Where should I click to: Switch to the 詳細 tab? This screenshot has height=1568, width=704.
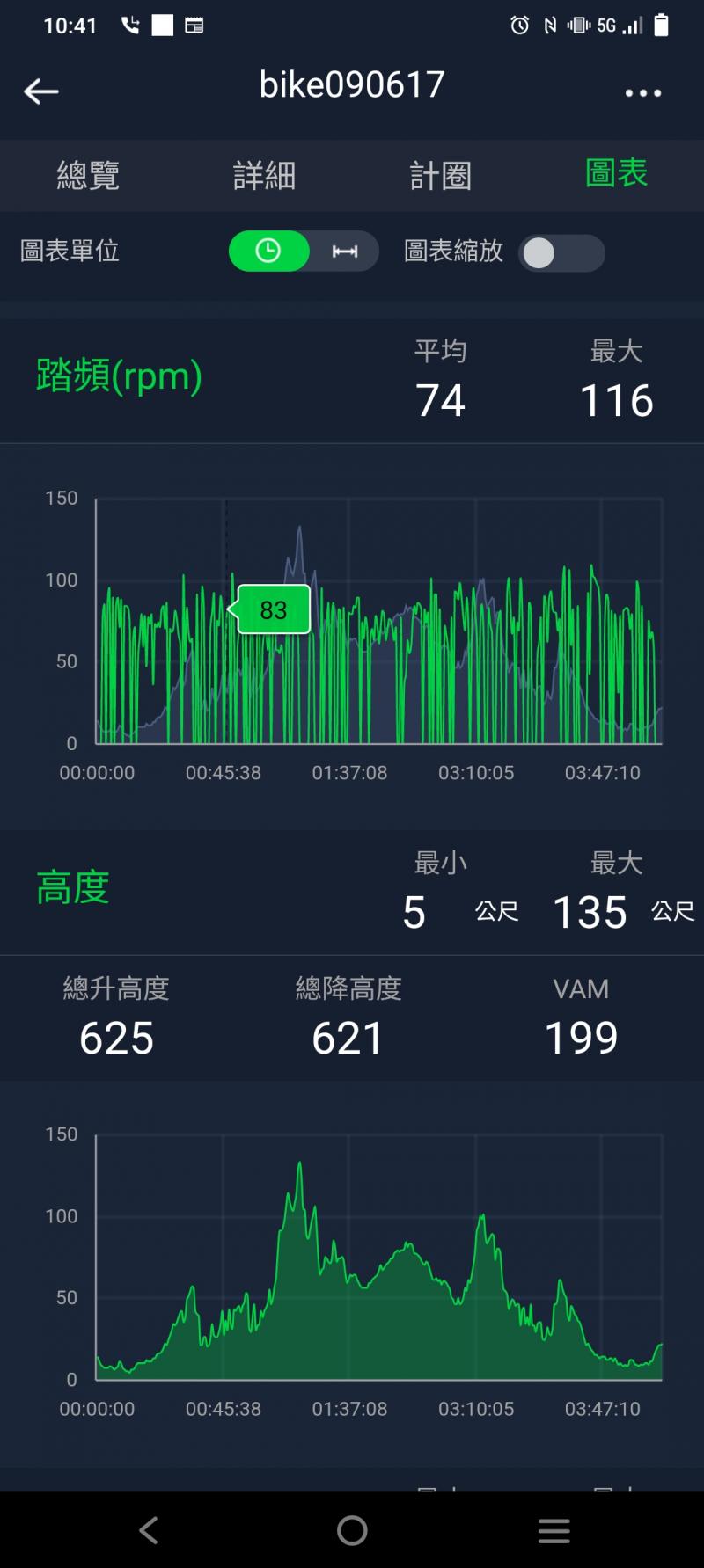(x=264, y=175)
